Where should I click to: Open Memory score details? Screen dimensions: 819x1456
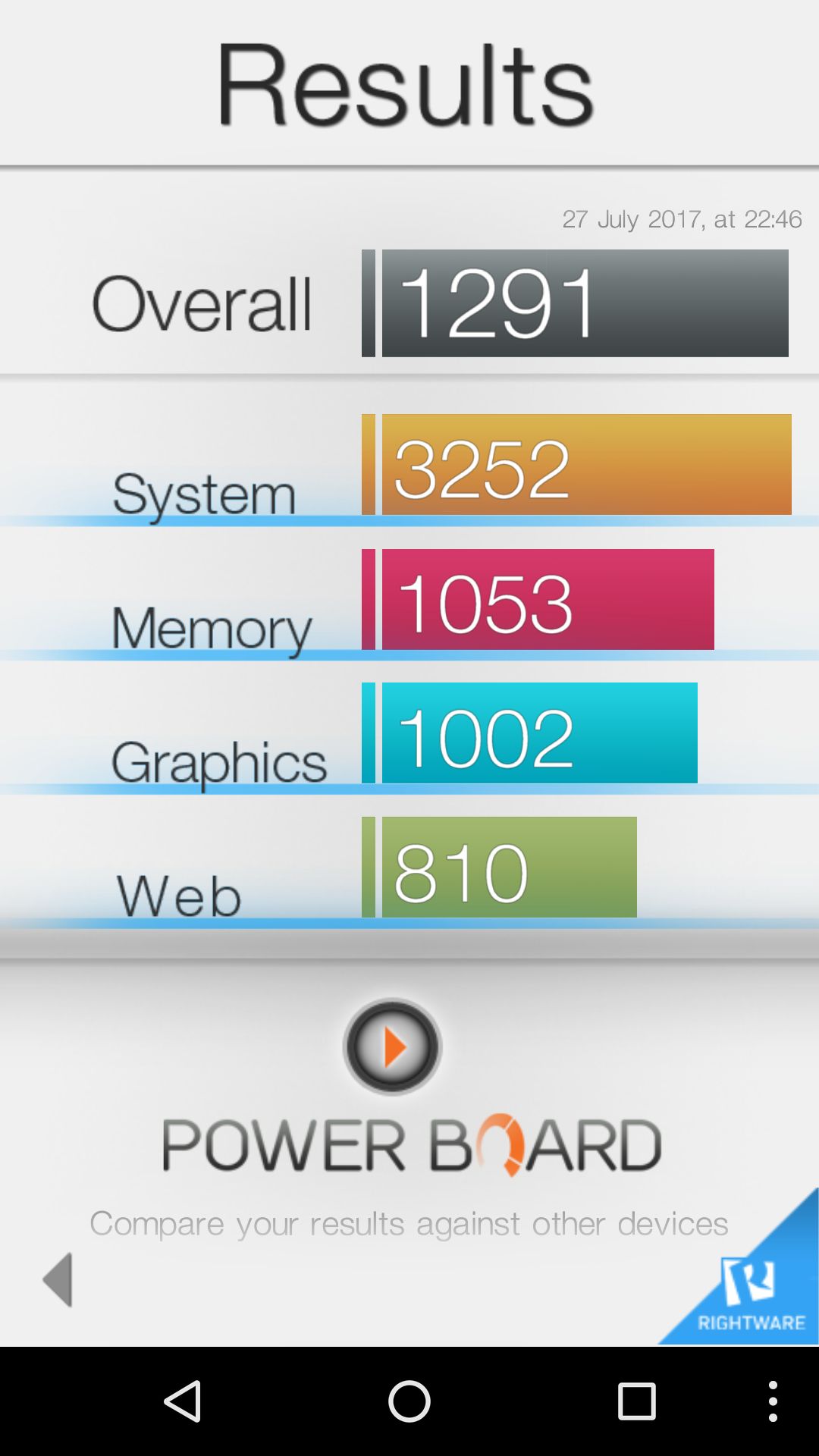538,599
